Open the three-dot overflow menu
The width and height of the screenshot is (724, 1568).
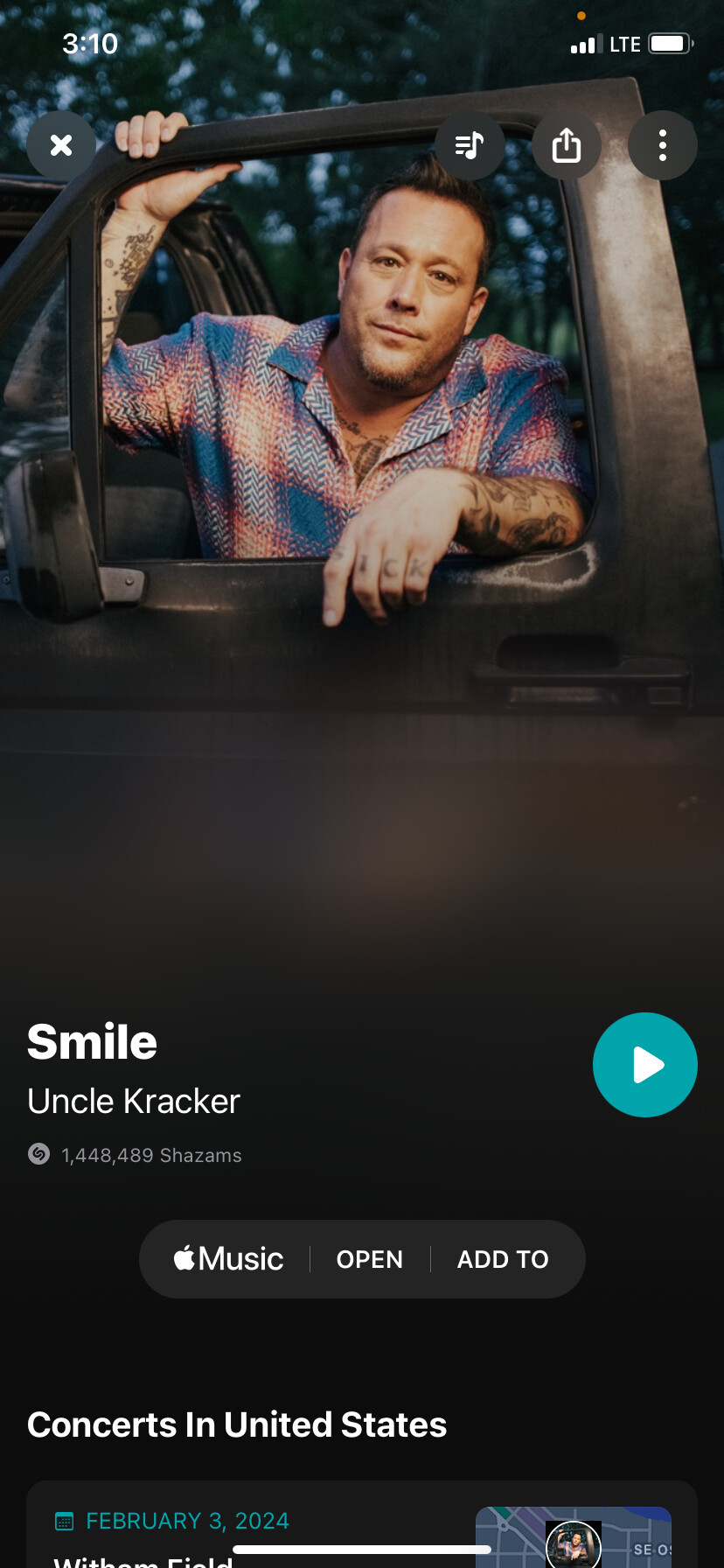pyautogui.click(x=663, y=145)
